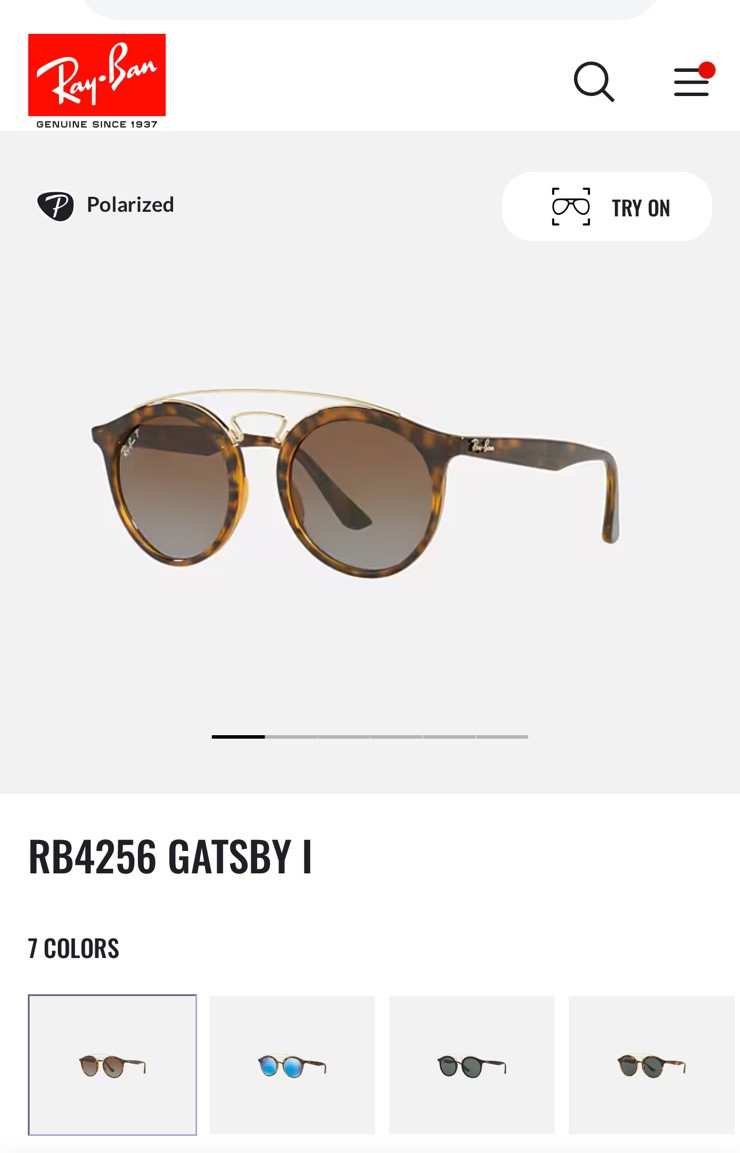This screenshot has width=740, height=1153.
Task: Jump to the second image page indicator
Action: click(x=291, y=736)
